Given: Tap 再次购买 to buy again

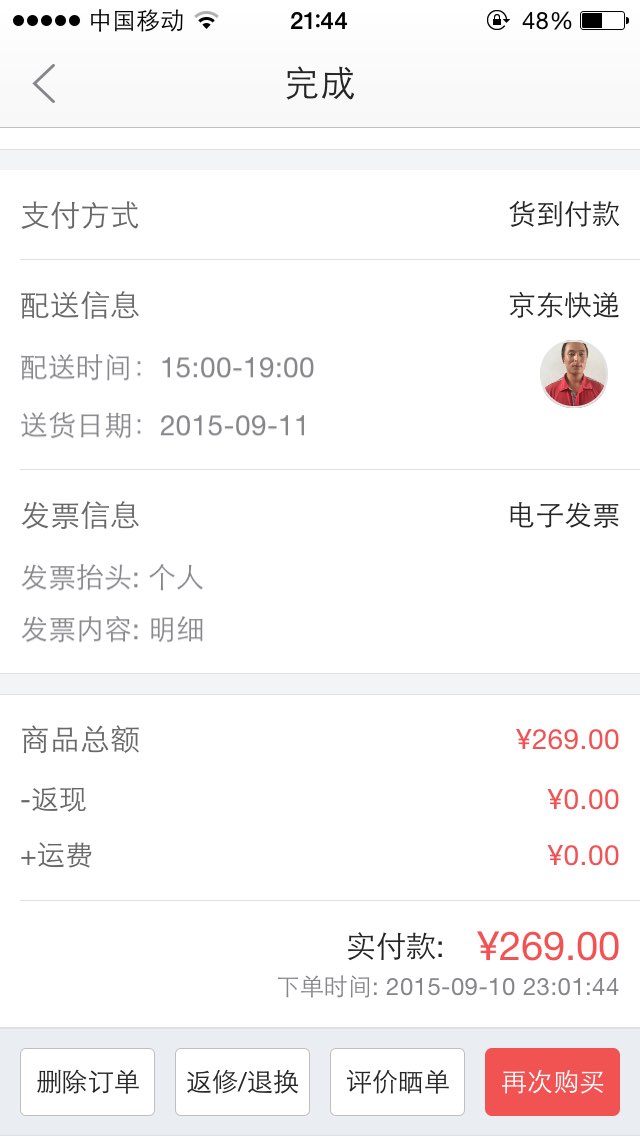Looking at the screenshot, I should [x=552, y=1082].
